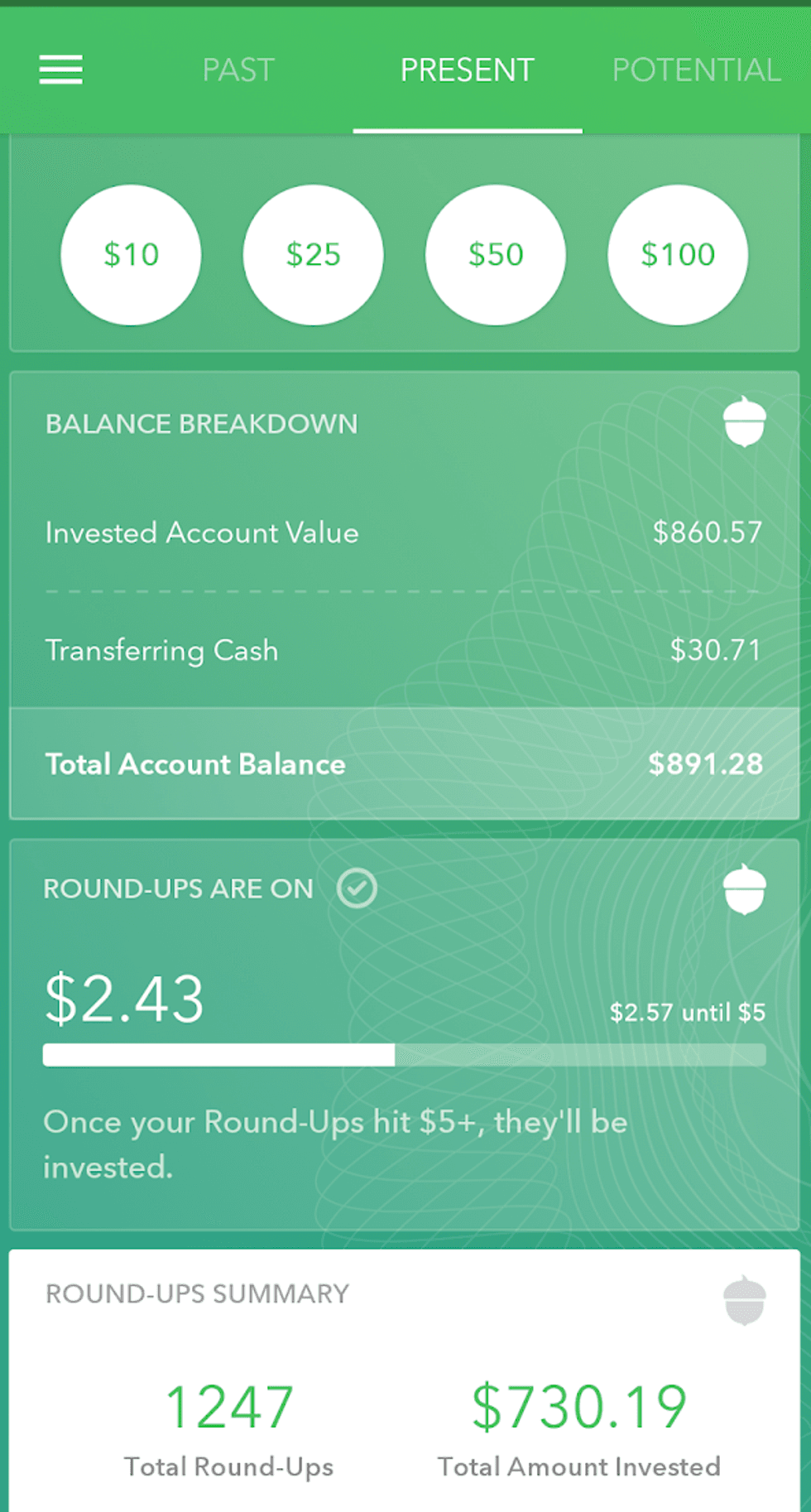Choose the $25 investment amount

(x=313, y=254)
